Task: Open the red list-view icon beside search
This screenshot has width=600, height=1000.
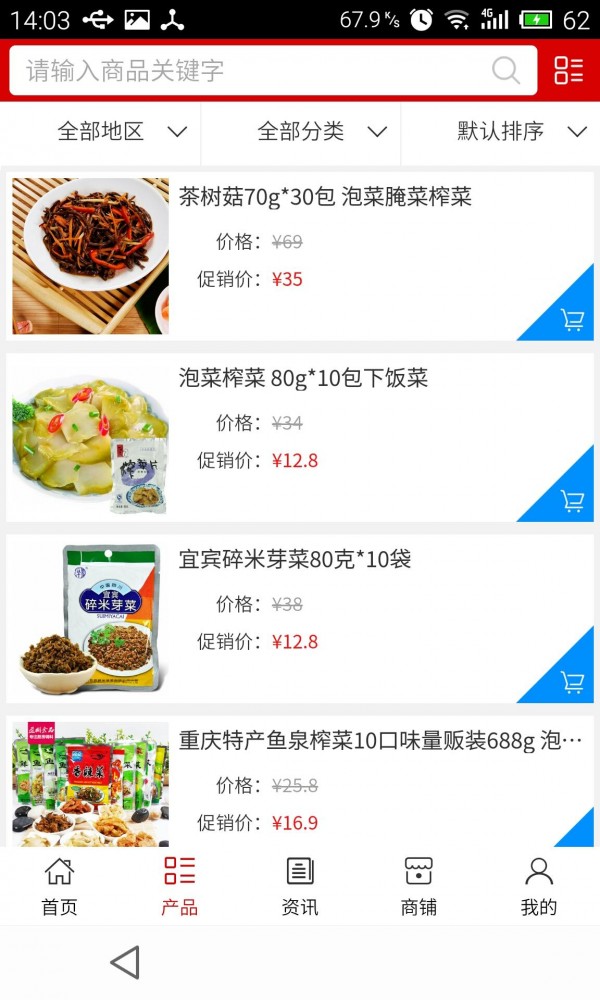Action: (568, 70)
